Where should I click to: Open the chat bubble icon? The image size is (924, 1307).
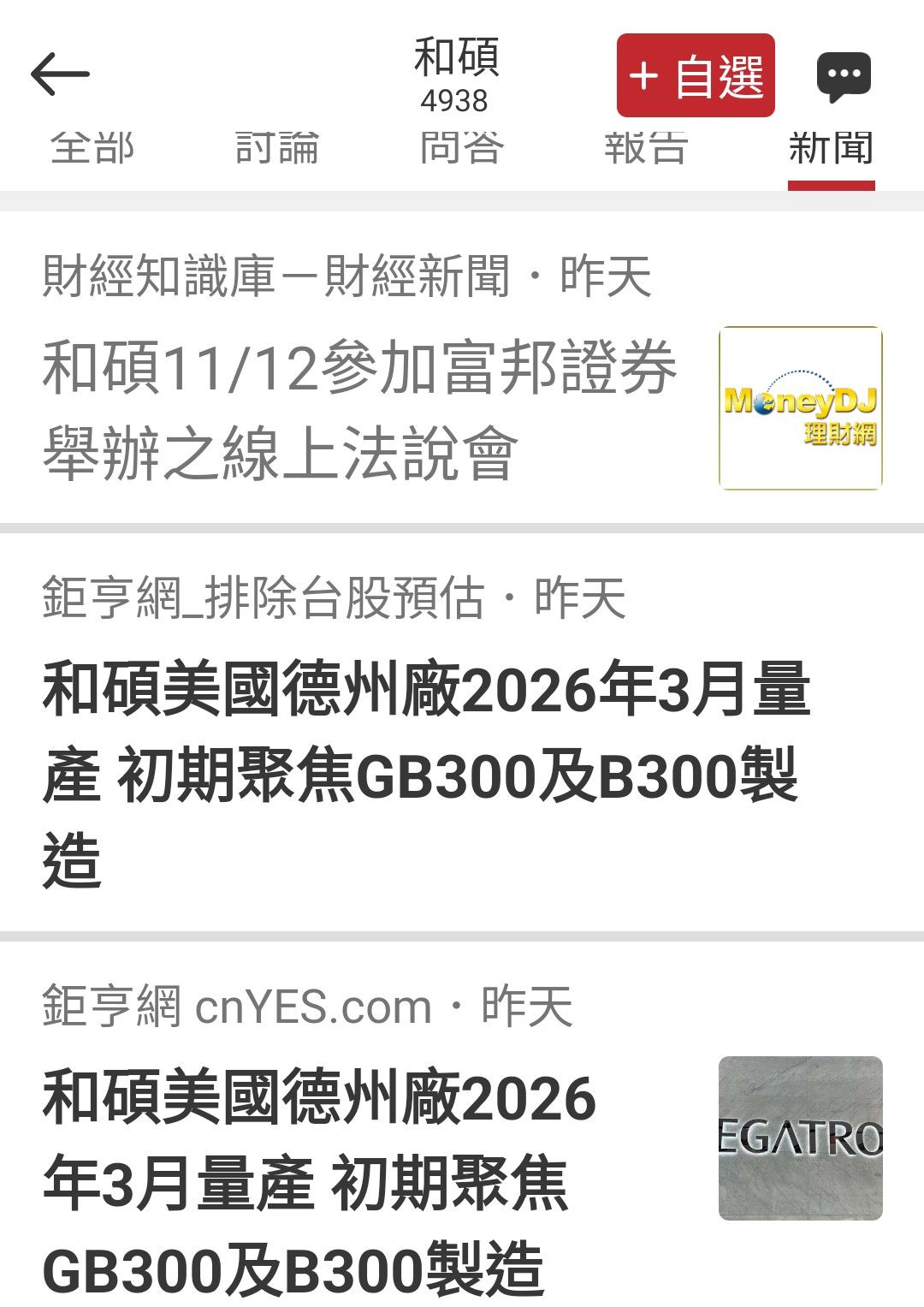coord(843,76)
